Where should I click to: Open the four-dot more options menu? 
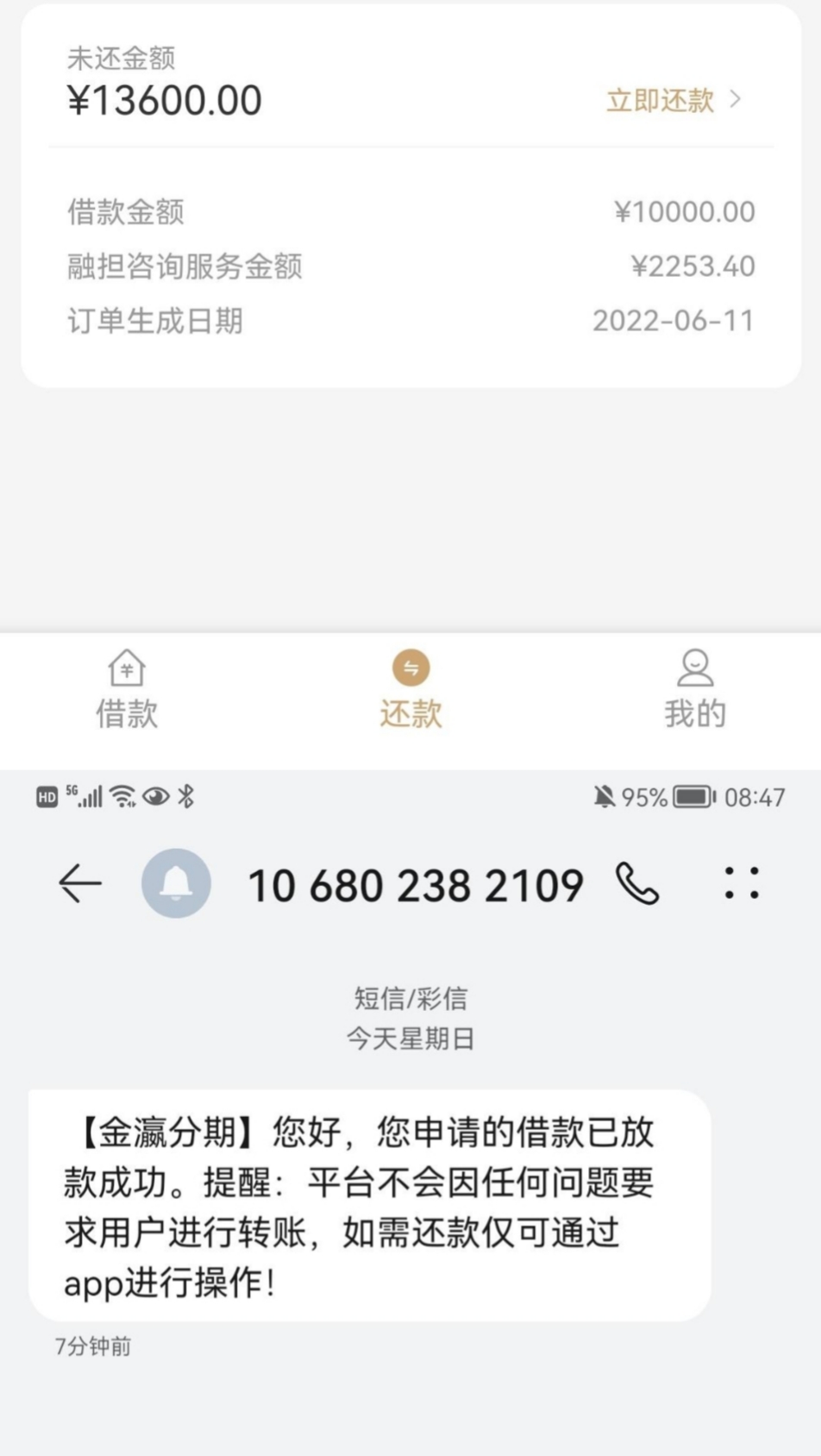coord(742,883)
